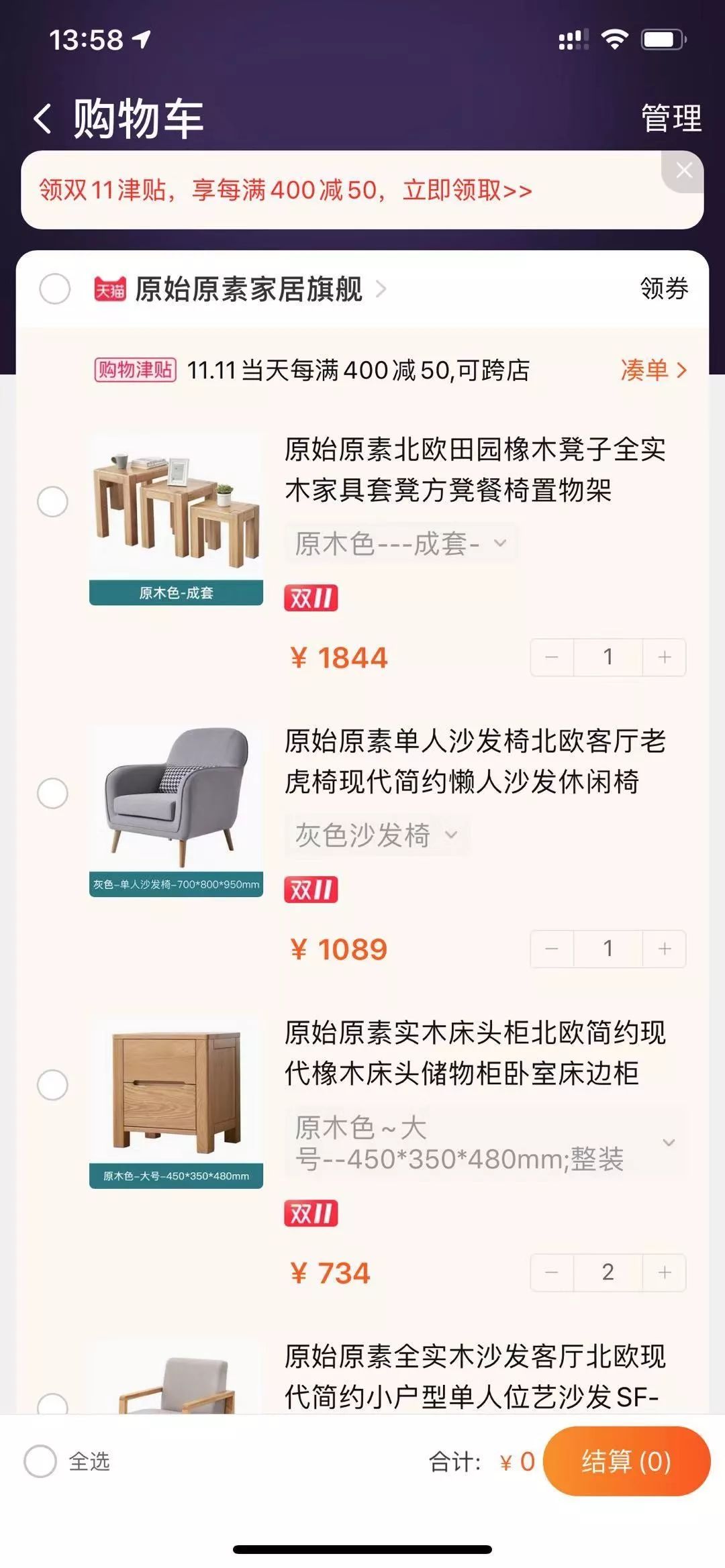
Task: Tap the store name 原始原素家居旗舰
Action: [248, 289]
